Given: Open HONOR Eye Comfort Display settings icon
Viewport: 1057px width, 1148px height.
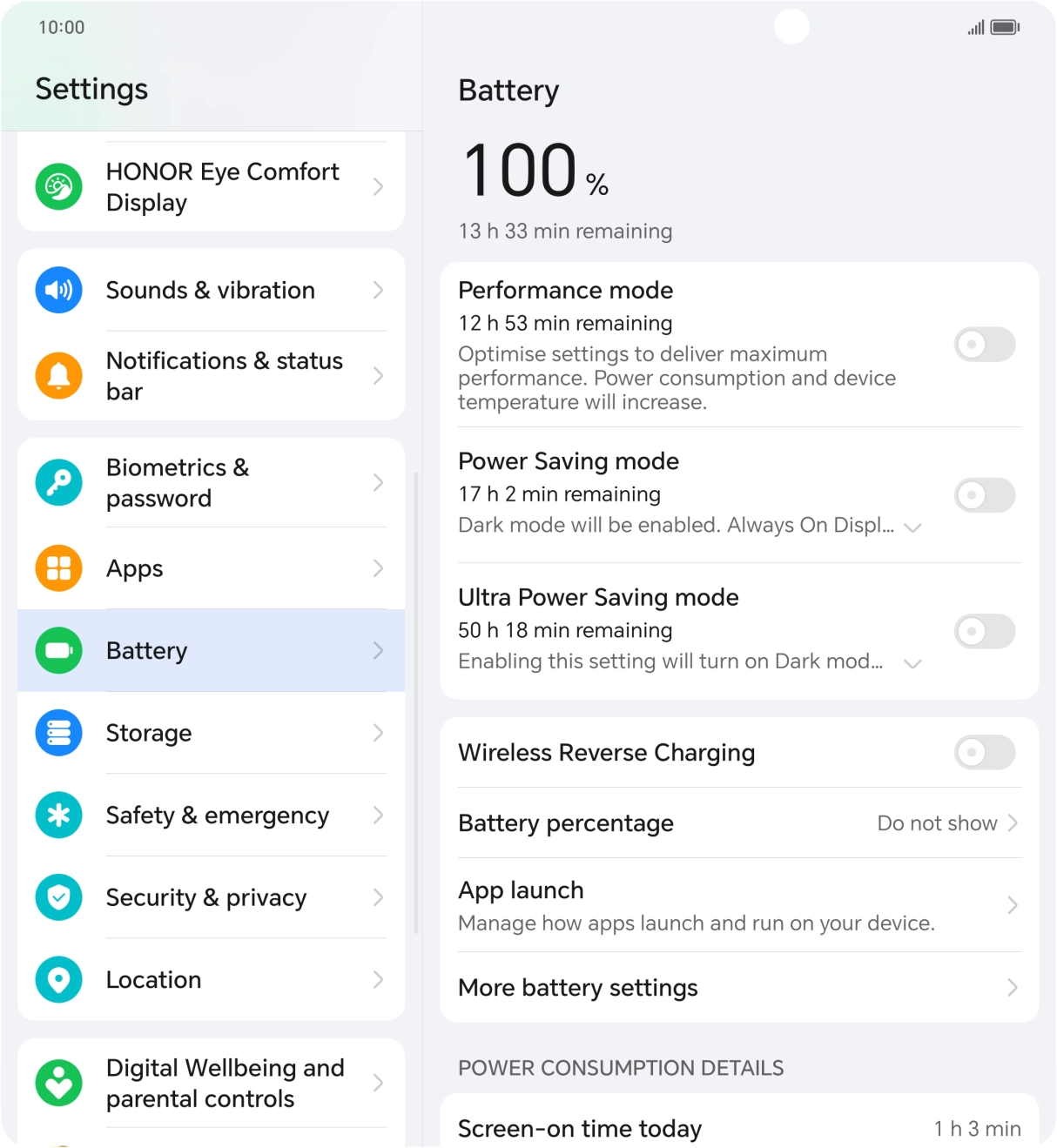Looking at the screenshot, I should [x=57, y=186].
